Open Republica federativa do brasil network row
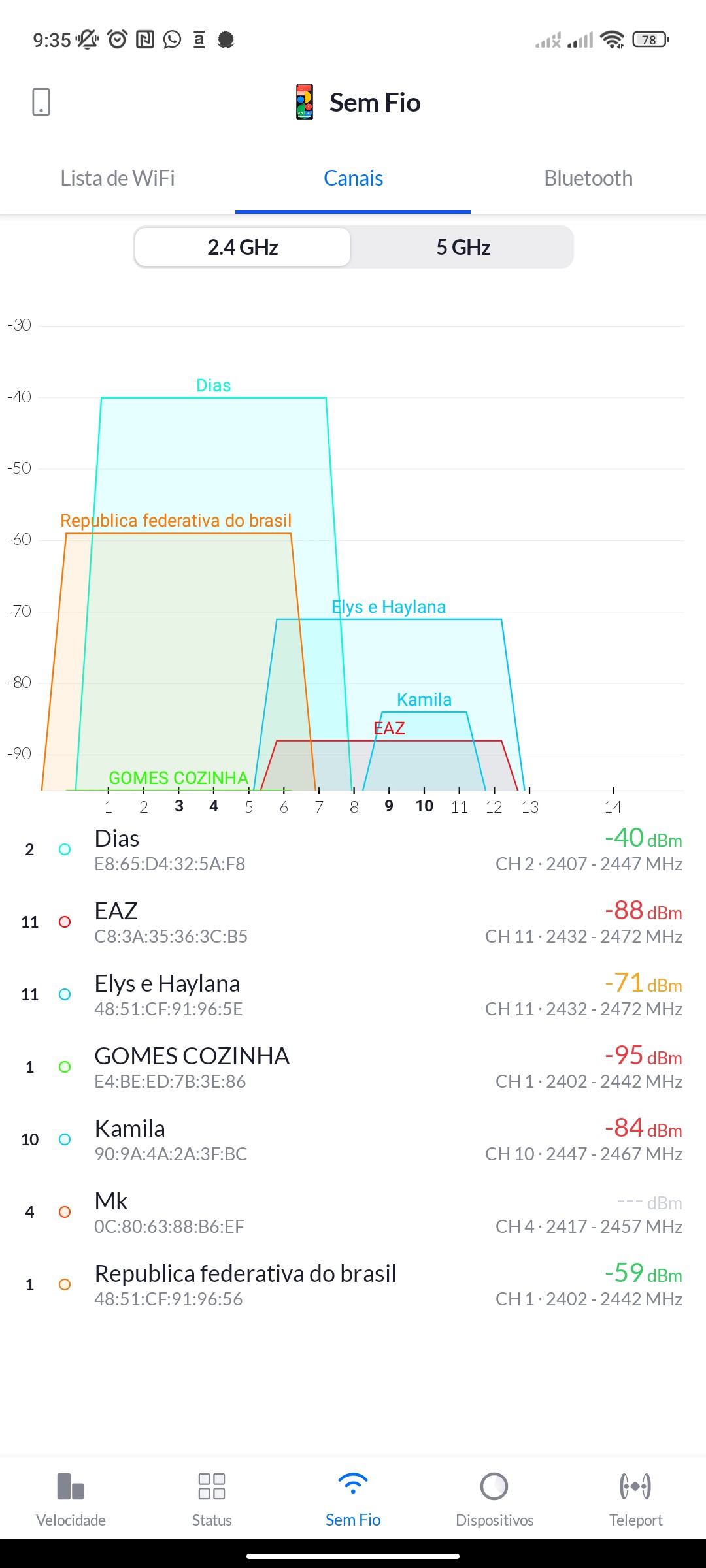The height and width of the screenshot is (1568, 706). [353, 1285]
